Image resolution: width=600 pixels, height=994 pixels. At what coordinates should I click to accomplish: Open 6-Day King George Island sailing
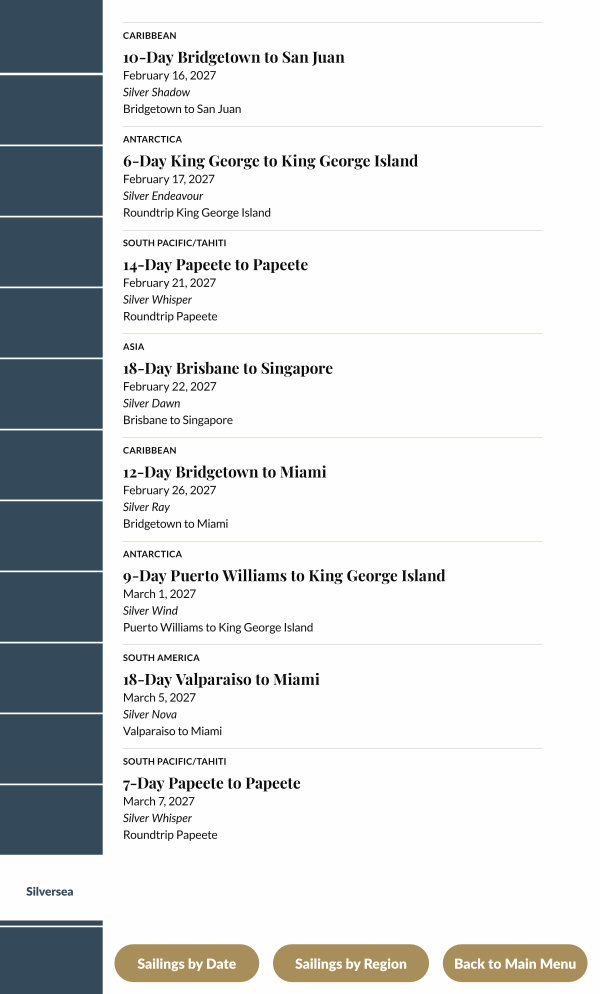[x=270, y=161]
